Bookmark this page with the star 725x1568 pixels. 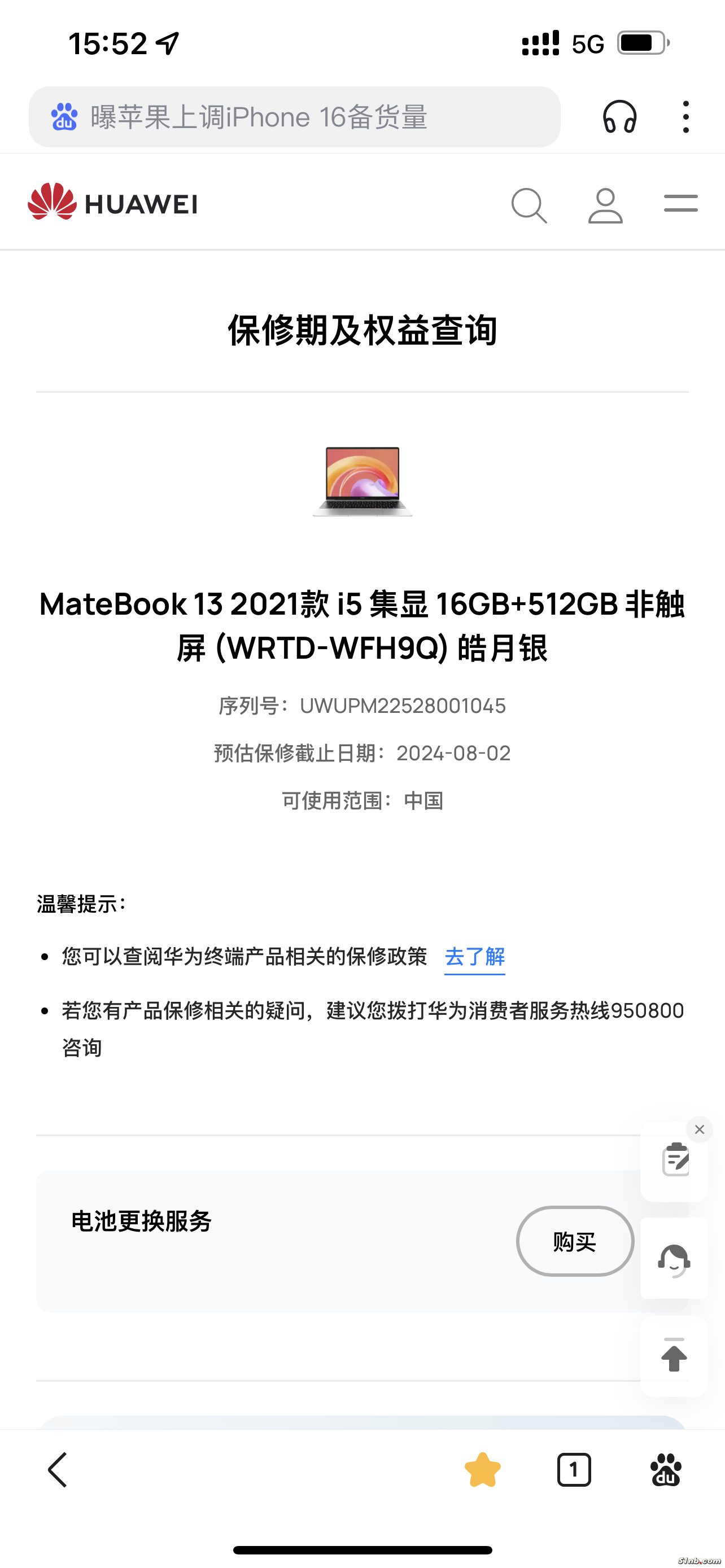(482, 1470)
